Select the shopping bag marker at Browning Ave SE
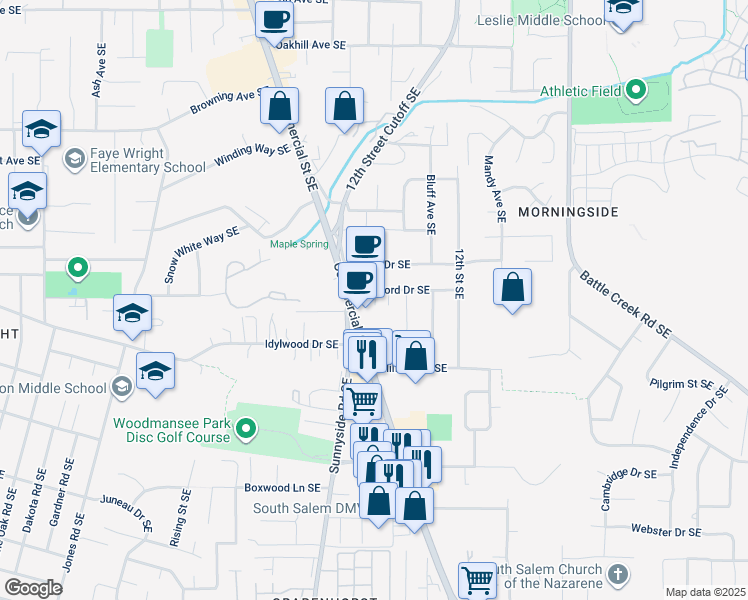This screenshot has width=748, height=600. (x=280, y=105)
